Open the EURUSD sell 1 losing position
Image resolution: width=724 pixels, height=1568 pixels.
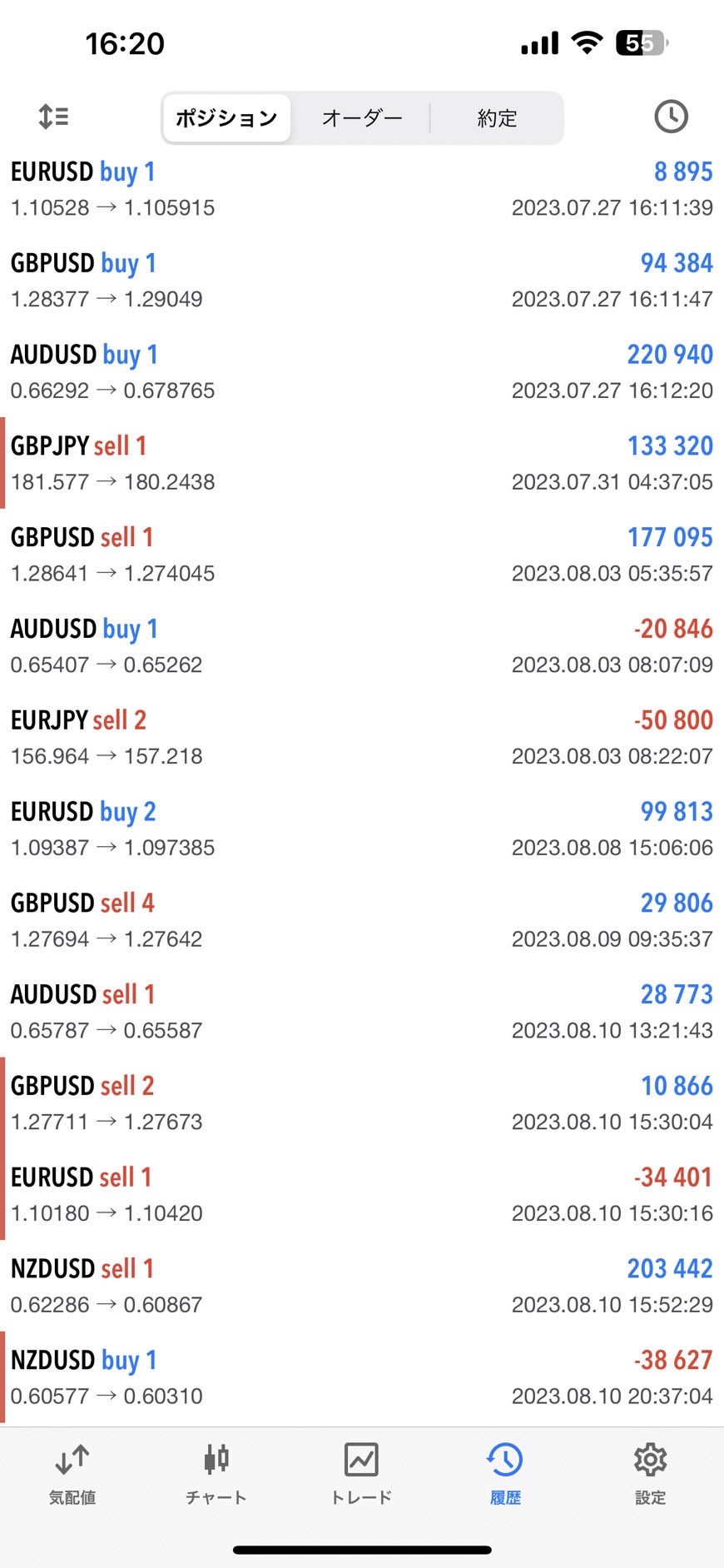tap(362, 1194)
